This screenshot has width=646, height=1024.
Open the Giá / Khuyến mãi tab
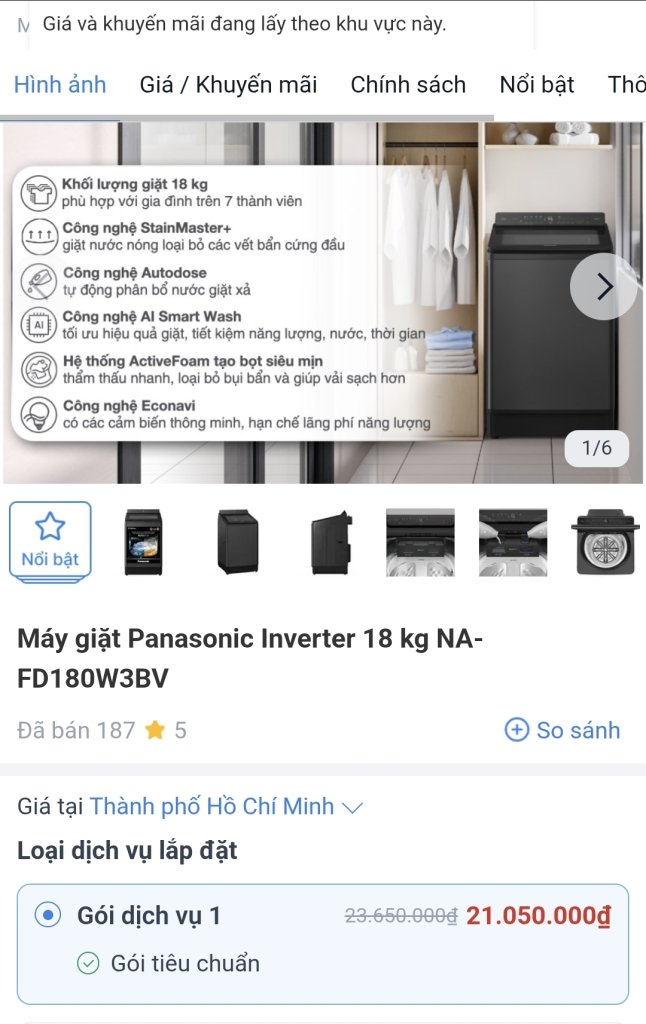tap(228, 85)
